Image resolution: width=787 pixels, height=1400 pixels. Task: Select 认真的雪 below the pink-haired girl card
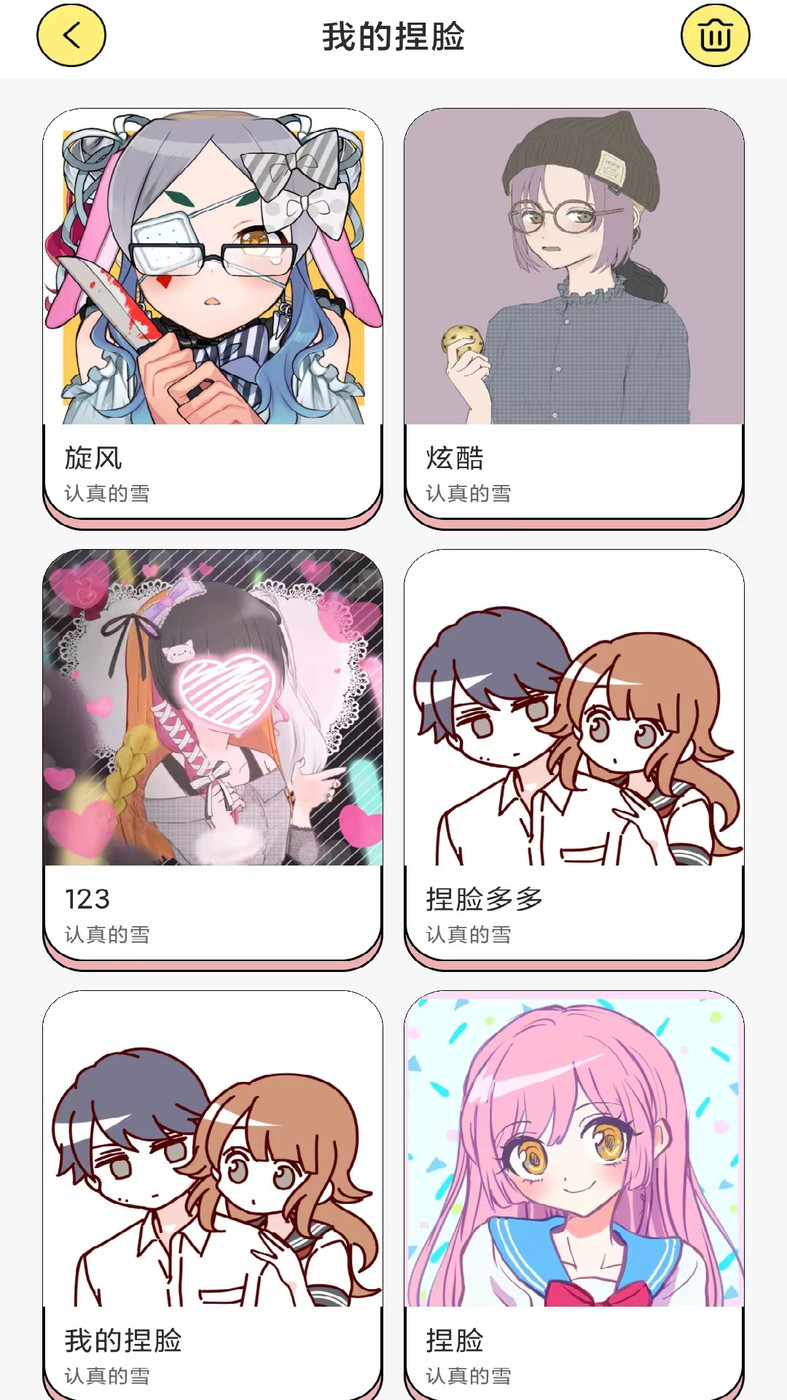[463, 1377]
